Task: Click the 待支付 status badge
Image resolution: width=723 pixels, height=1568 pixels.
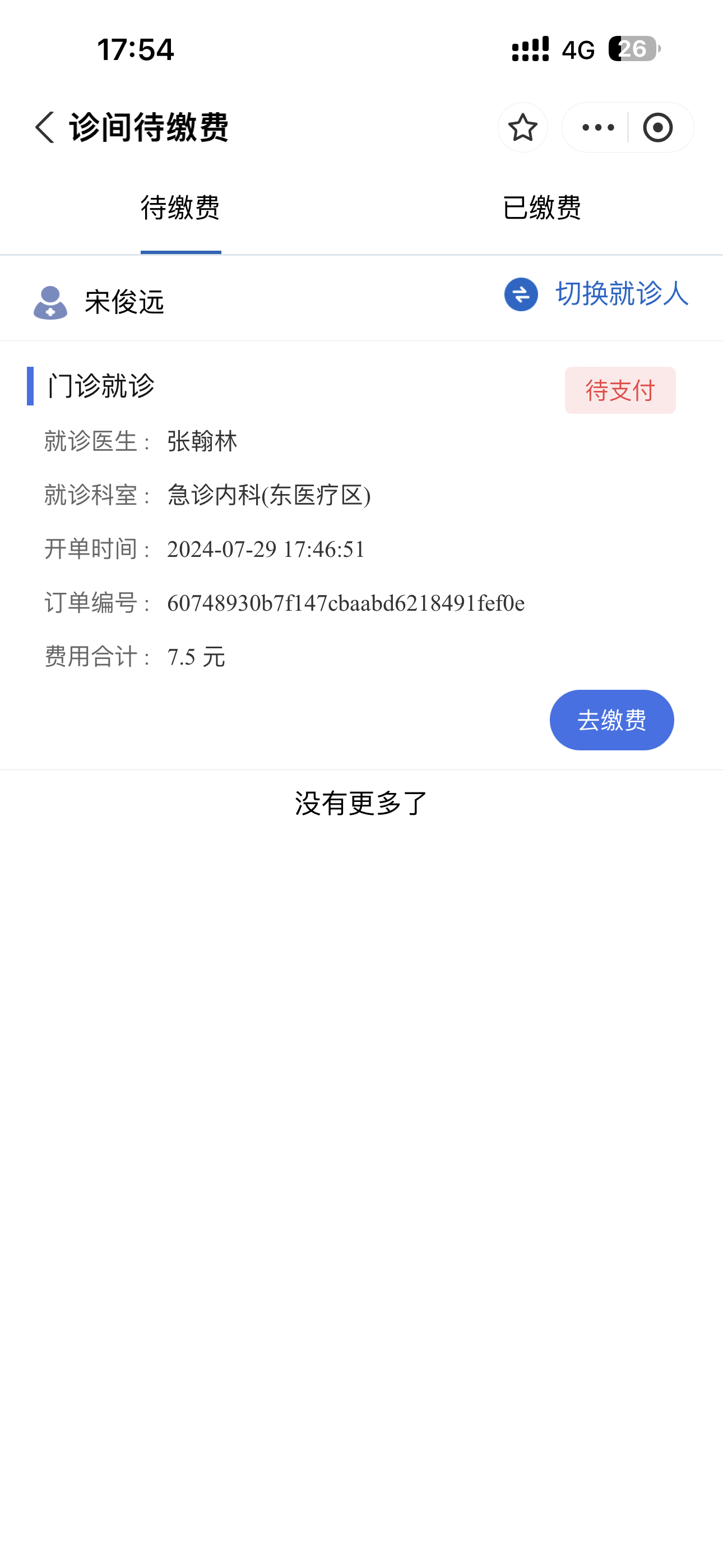Action: [619, 390]
